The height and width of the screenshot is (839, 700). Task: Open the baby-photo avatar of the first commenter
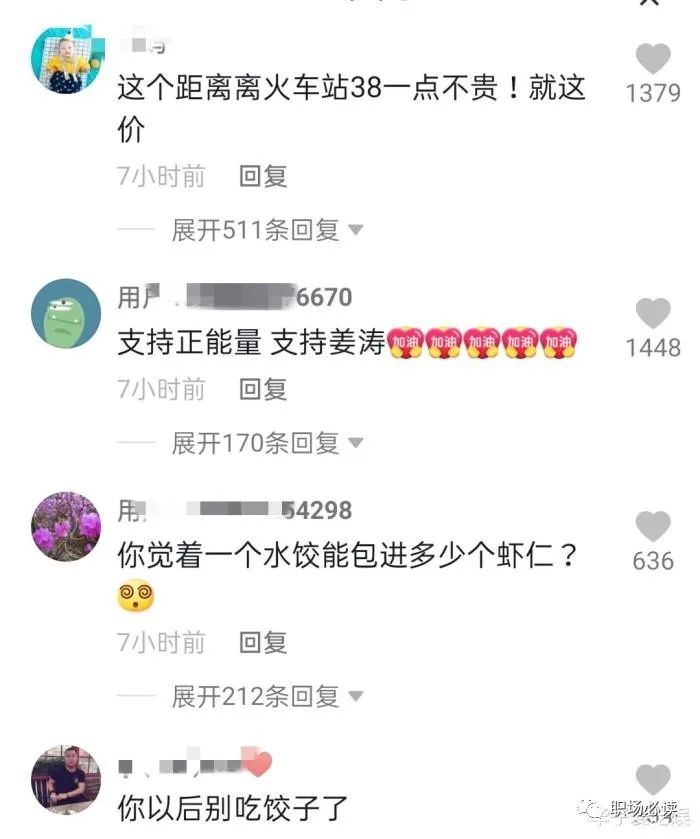pos(66,60)
